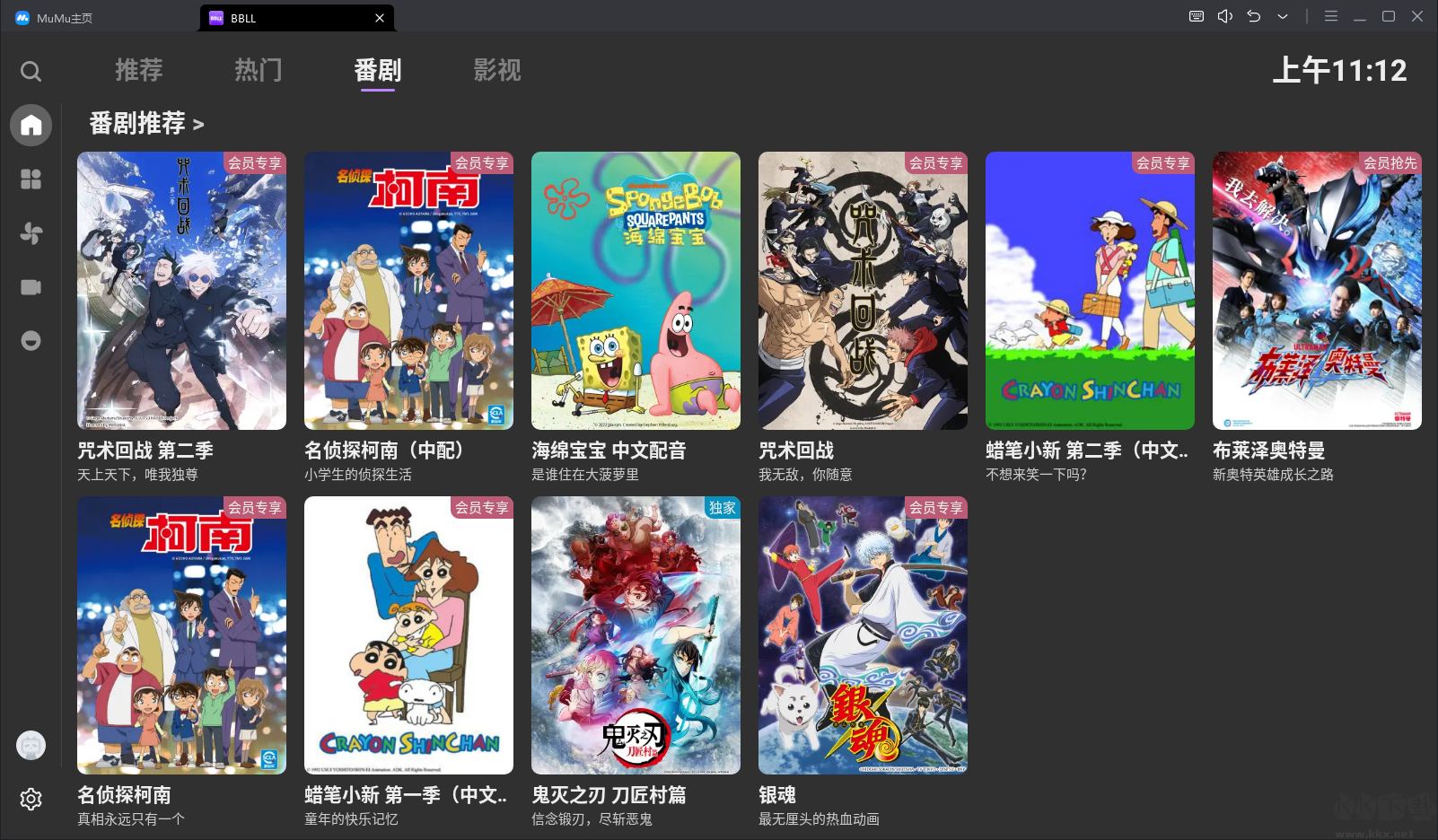Open 咒术回战 我无敌，你随意 card
The width and height of the screenshot is (1438, 840).
tap(863, 291)
